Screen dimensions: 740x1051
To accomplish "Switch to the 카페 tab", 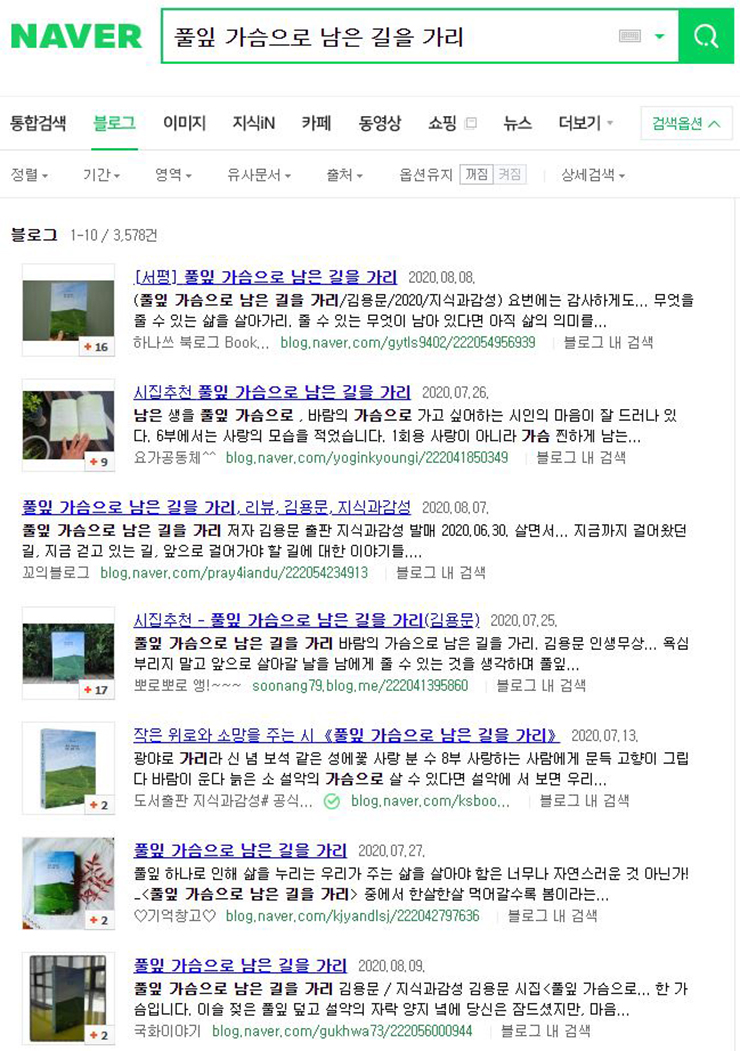I will click(x=316, y=123).
